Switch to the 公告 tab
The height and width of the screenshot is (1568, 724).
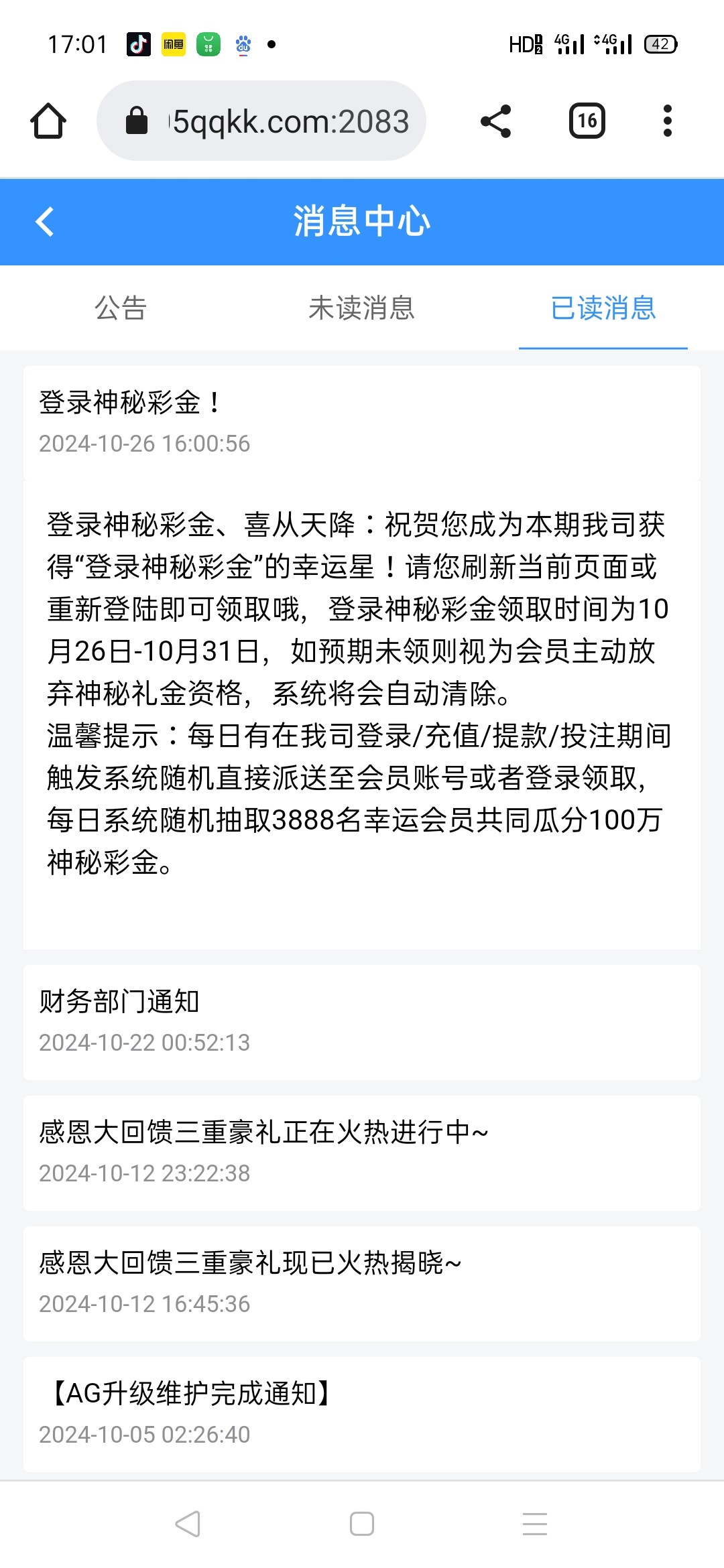coord(121,308)
